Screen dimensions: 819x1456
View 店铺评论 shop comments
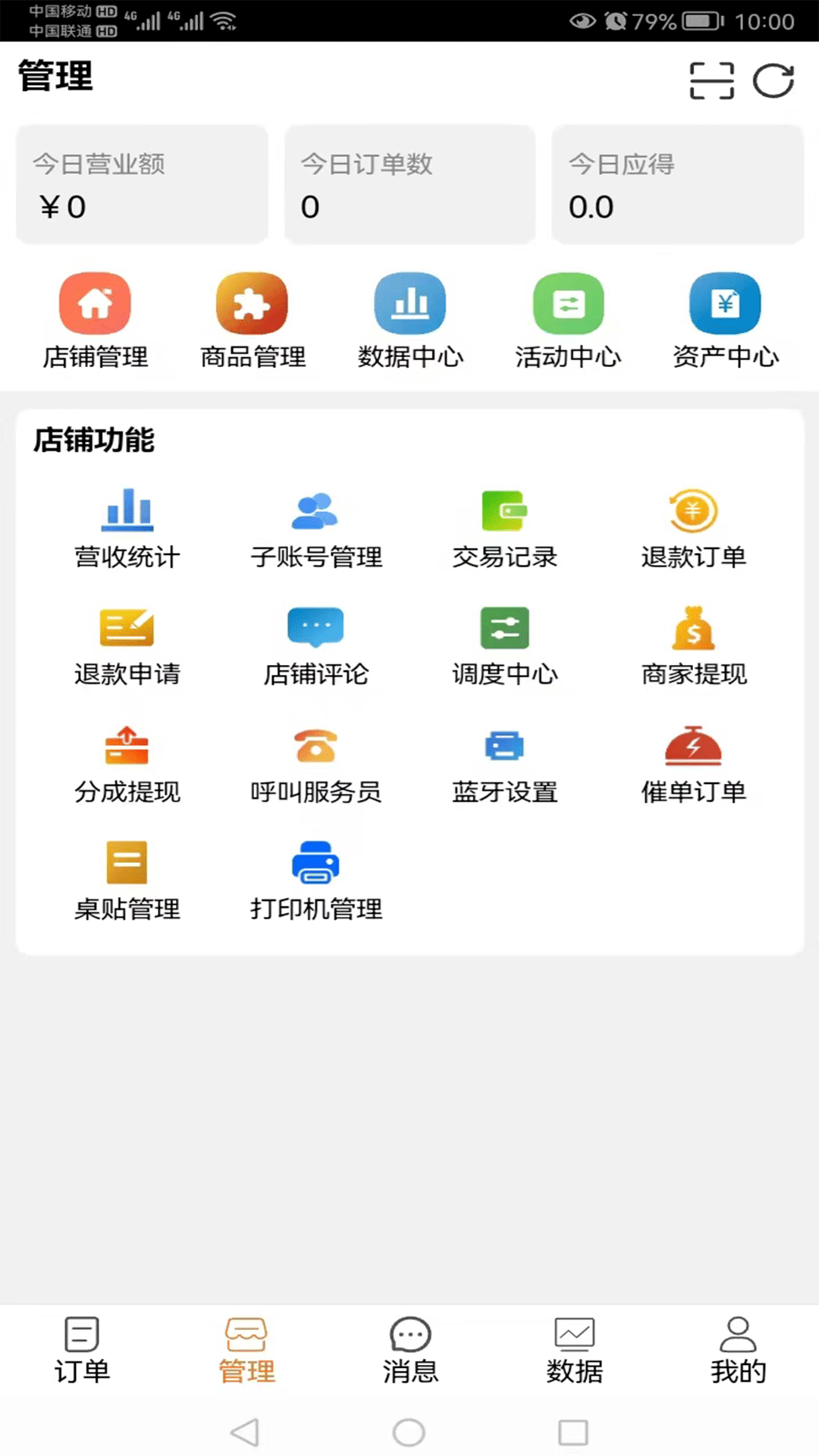[315, 643]
